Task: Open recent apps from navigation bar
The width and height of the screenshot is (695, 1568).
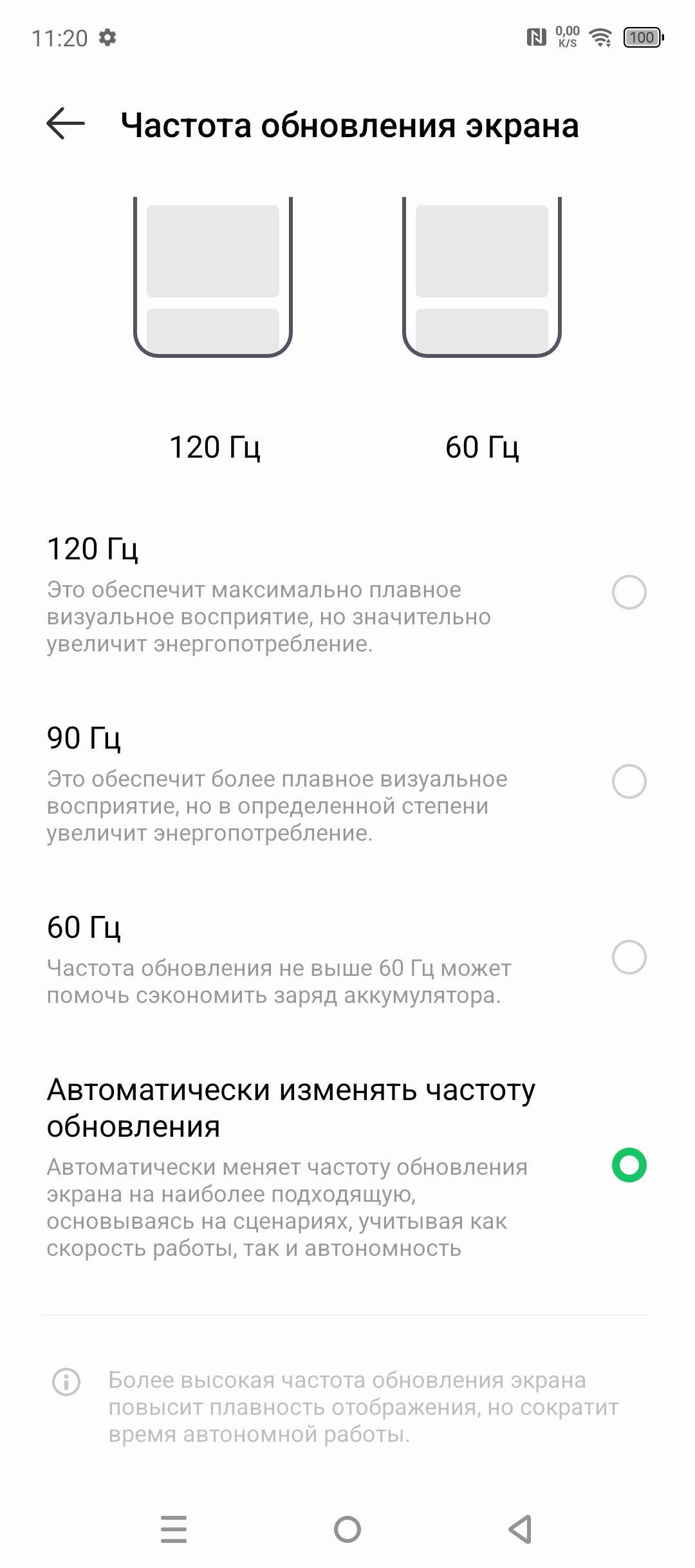Action: coord(174,1529)
